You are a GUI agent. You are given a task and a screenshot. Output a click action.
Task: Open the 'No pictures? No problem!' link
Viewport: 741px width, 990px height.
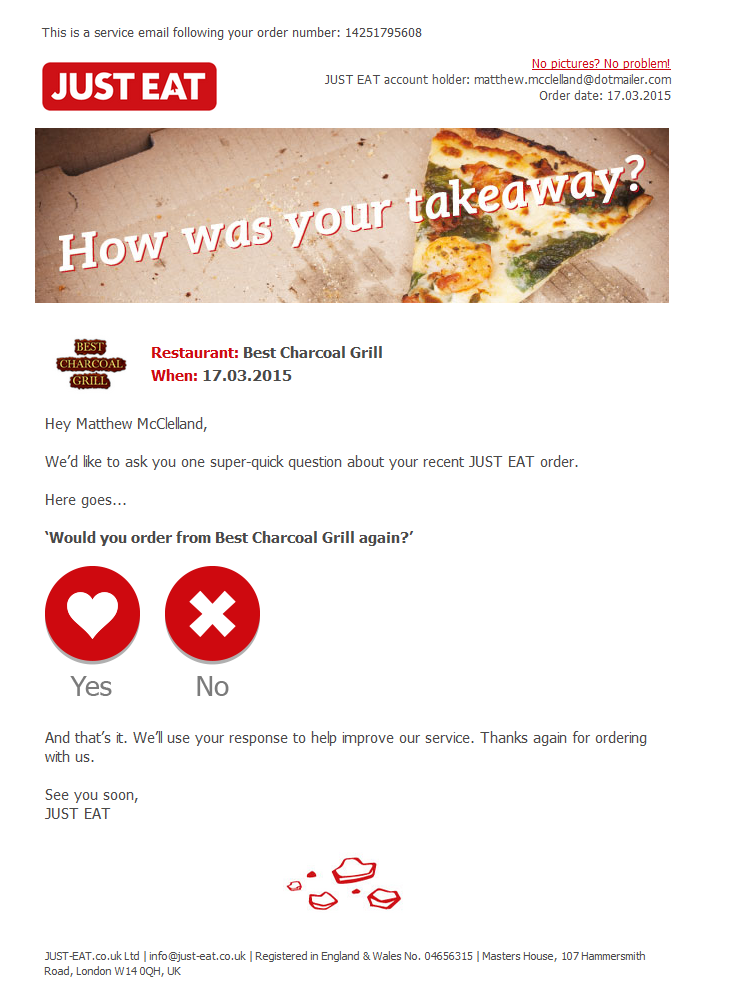(601, 64)
